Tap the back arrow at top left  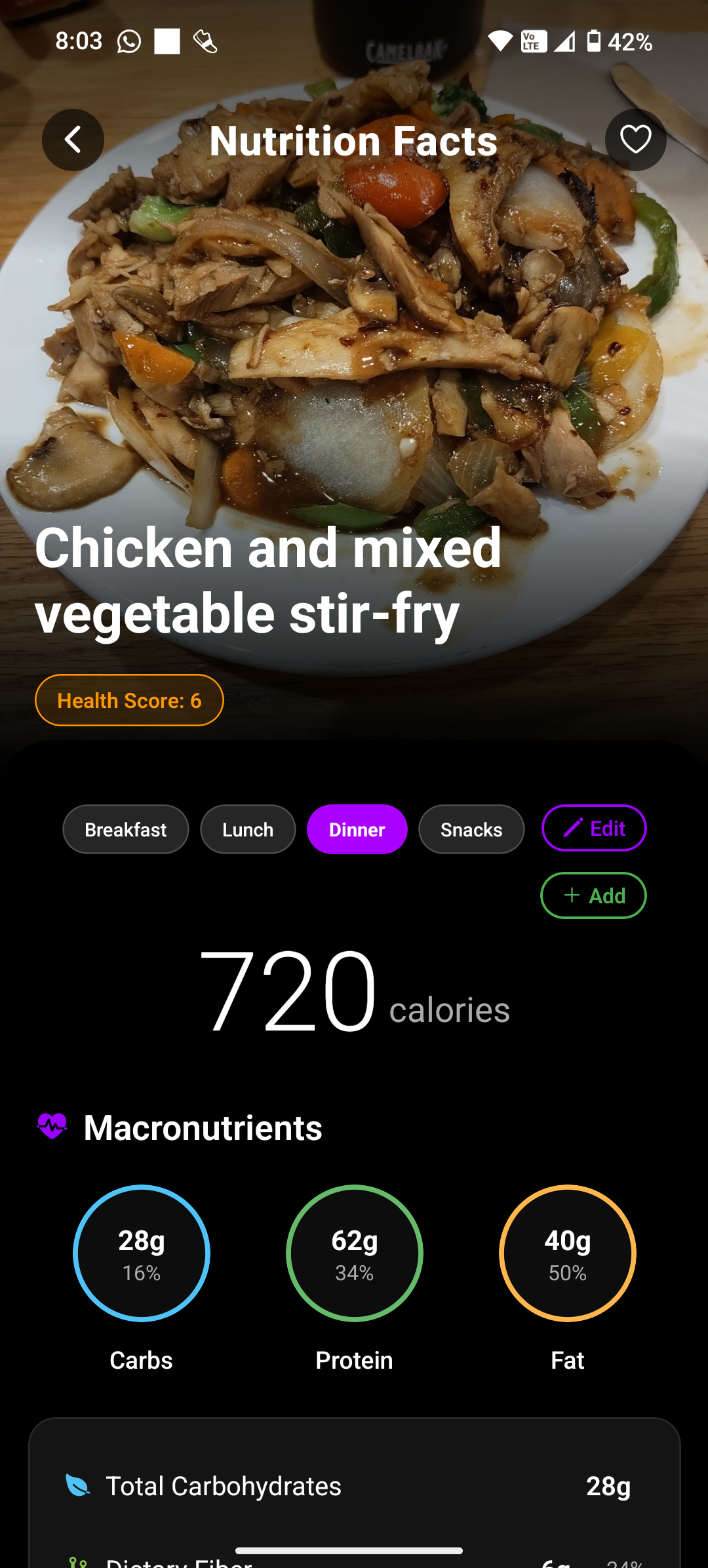click(x=73, y=140)
